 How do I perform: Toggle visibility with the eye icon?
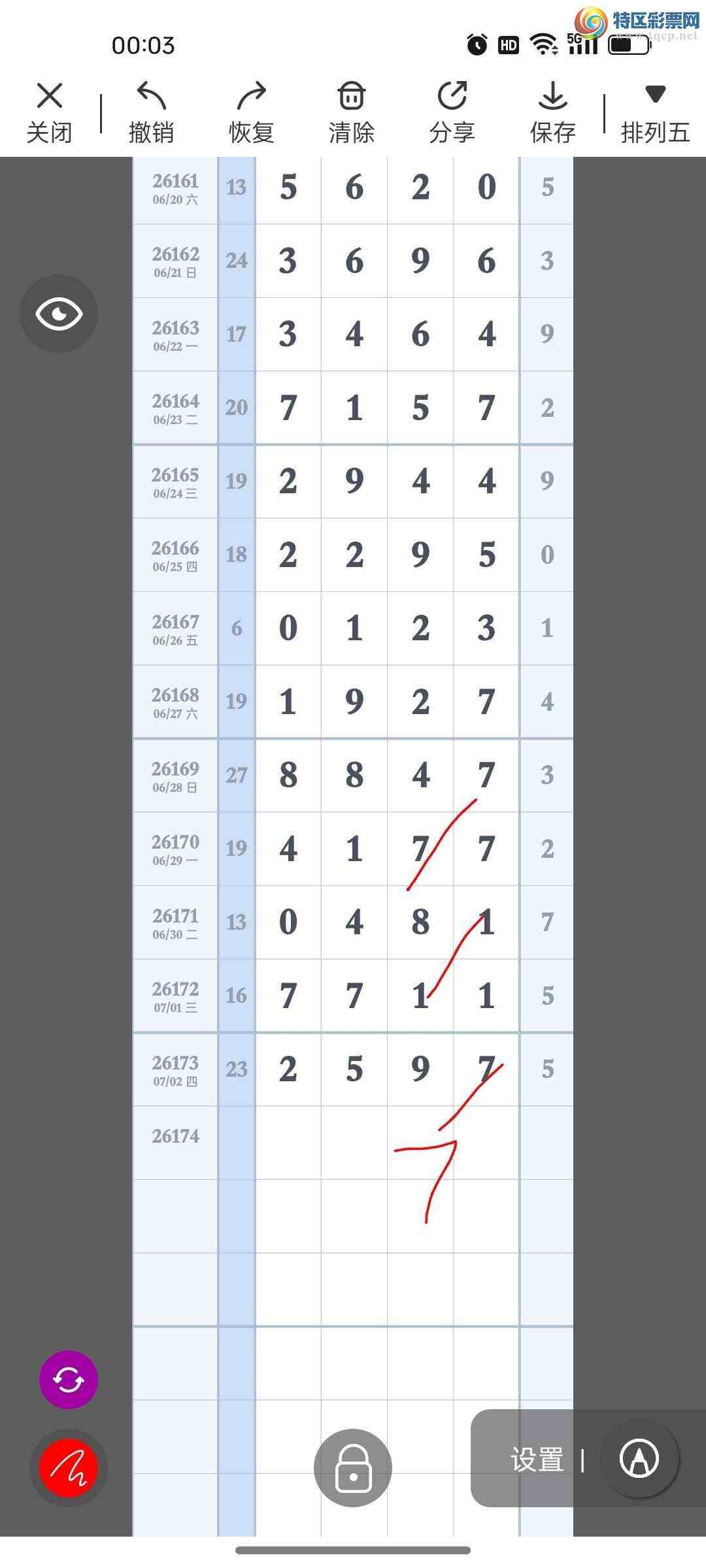[x=59, y=314]
